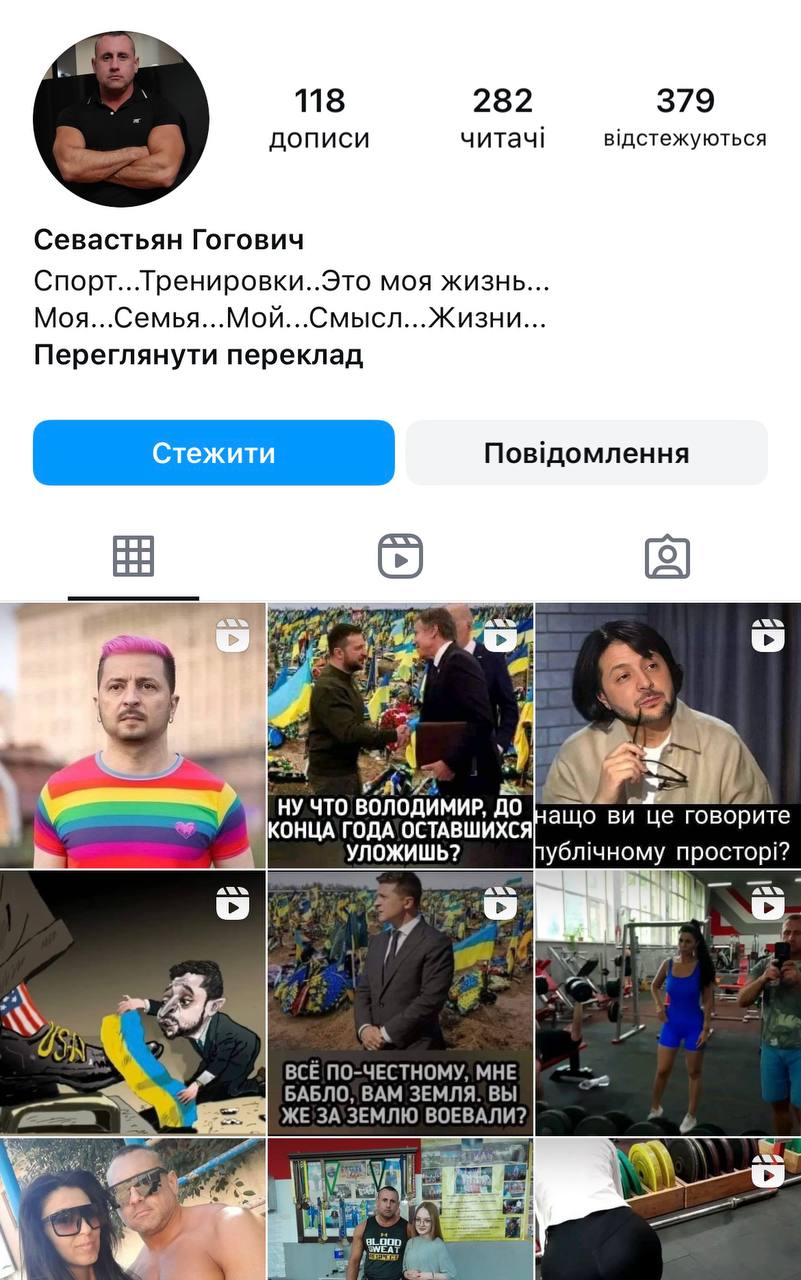
Task: Open the gym reel with woman in blue
Action: [668, 1003]
